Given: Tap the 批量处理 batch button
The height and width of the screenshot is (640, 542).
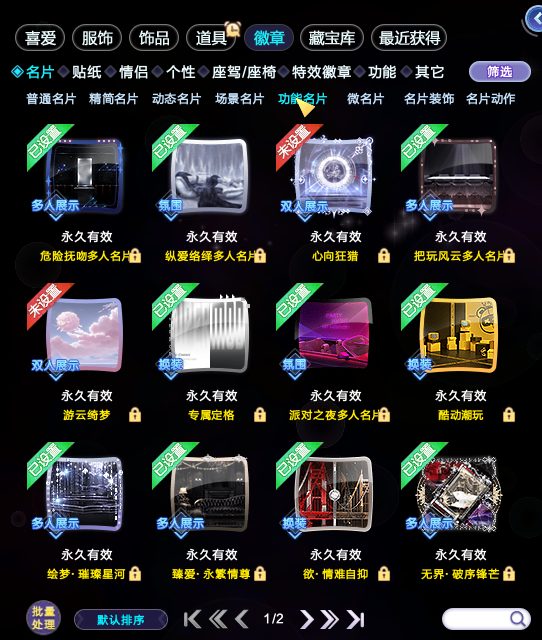Looking at the screenshot, I should (43, 618).
